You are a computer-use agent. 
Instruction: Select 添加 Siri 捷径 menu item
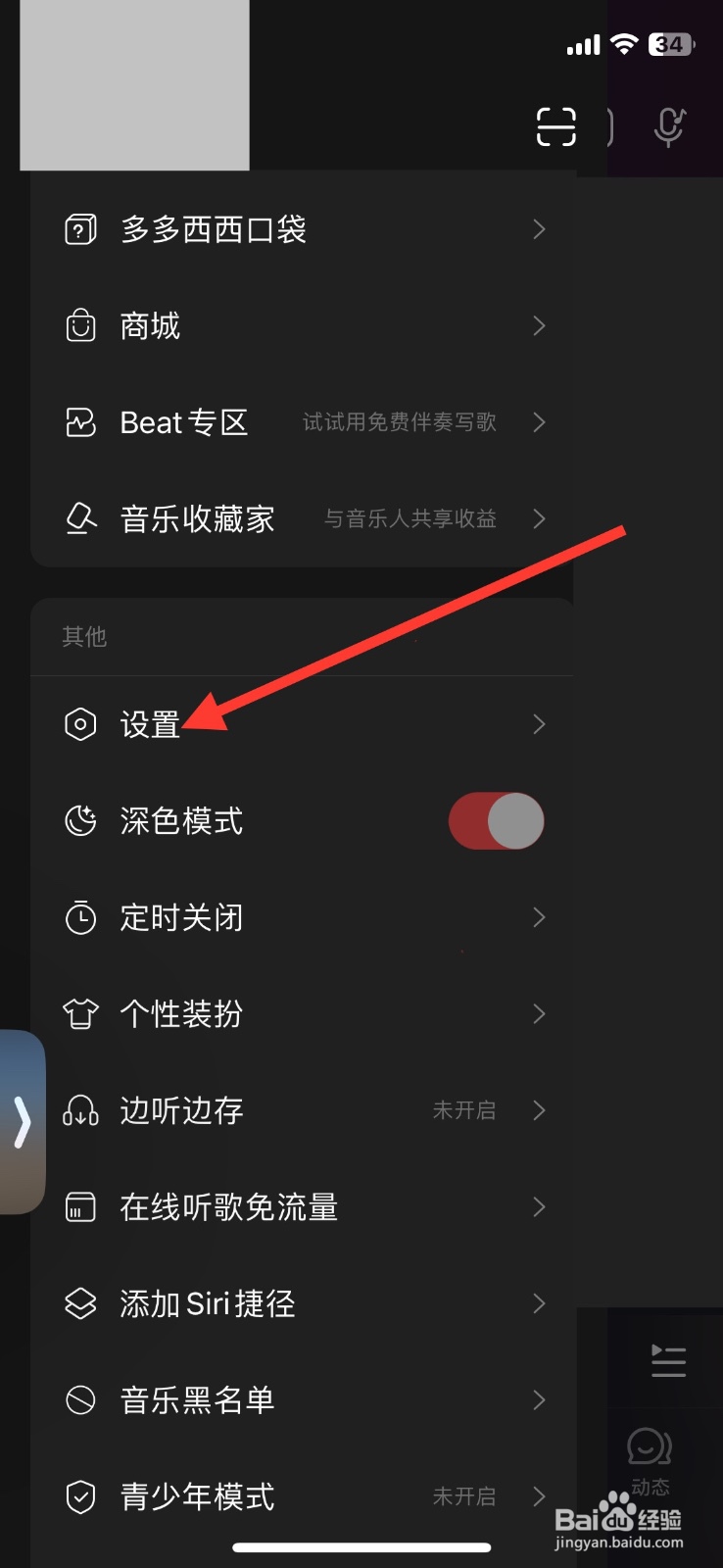pyautogui.click(x=206, y=1303)
